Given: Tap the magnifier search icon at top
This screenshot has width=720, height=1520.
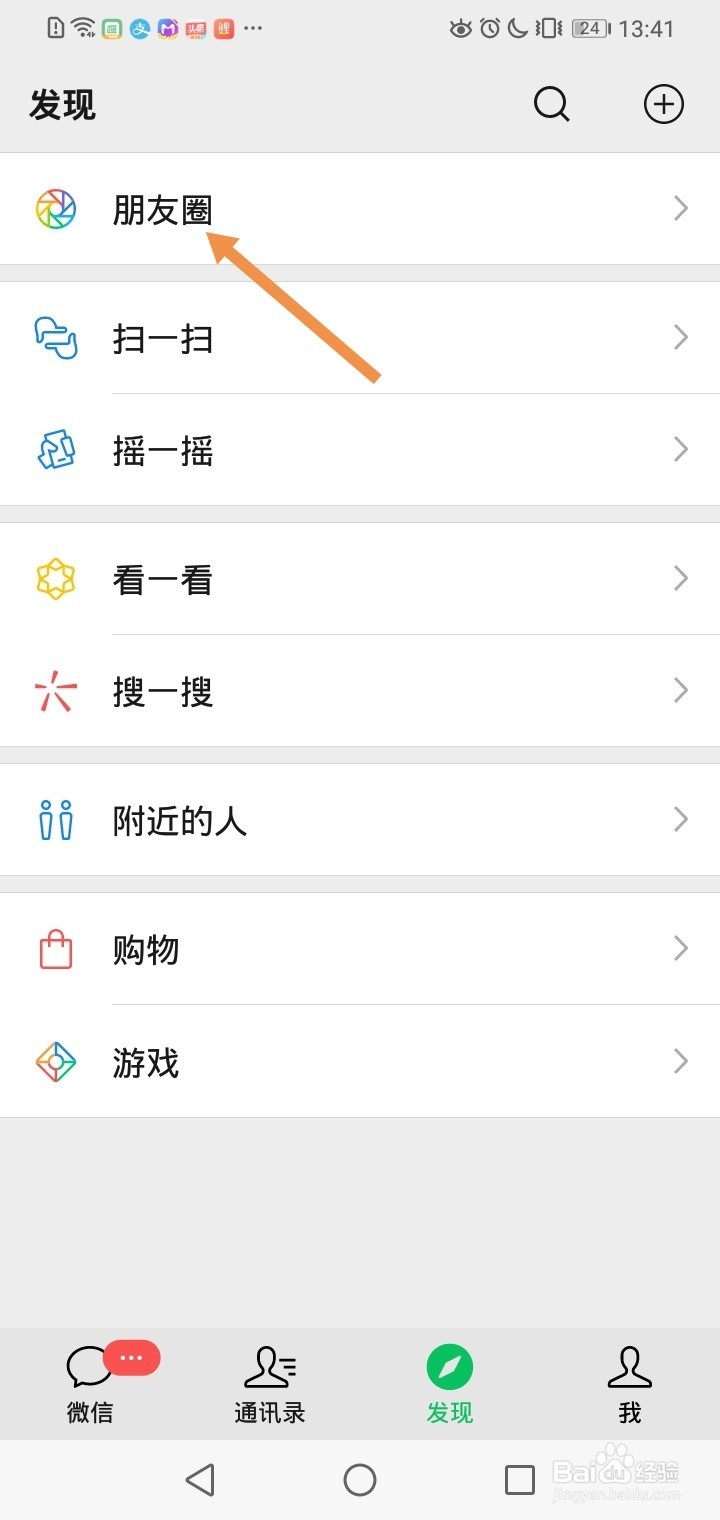Looking at the screenshot, I should point(552,104).
